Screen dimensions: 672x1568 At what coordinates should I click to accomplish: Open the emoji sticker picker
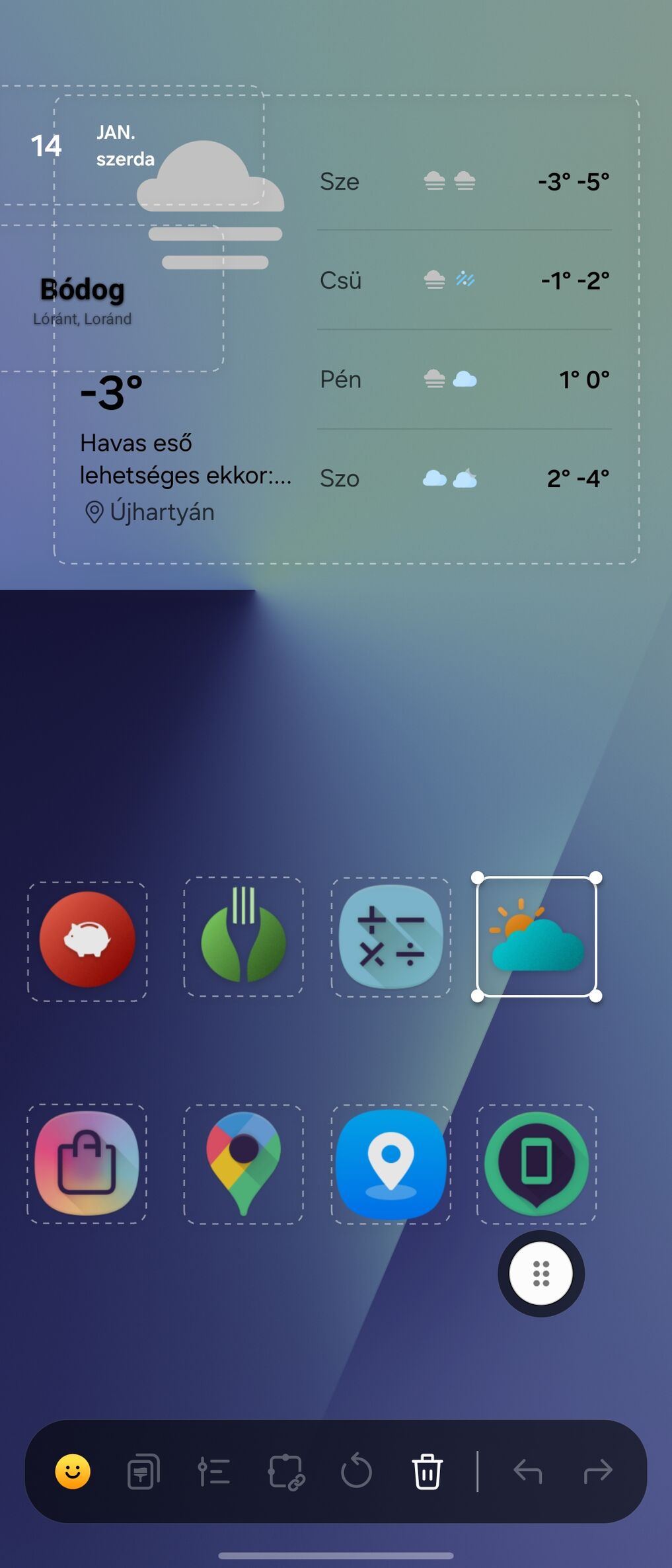pos(73,1471)
